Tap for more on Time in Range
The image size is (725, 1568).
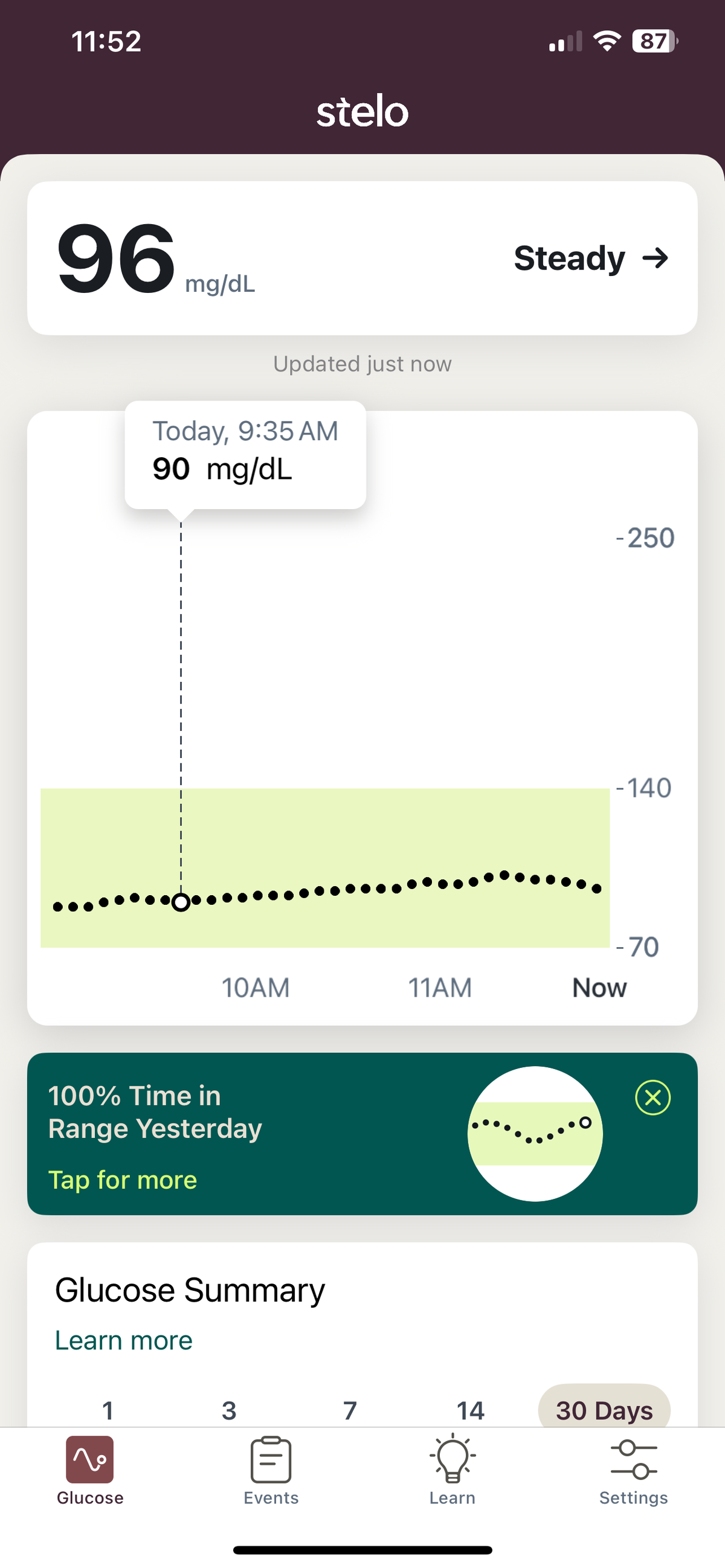(123, 1180)
